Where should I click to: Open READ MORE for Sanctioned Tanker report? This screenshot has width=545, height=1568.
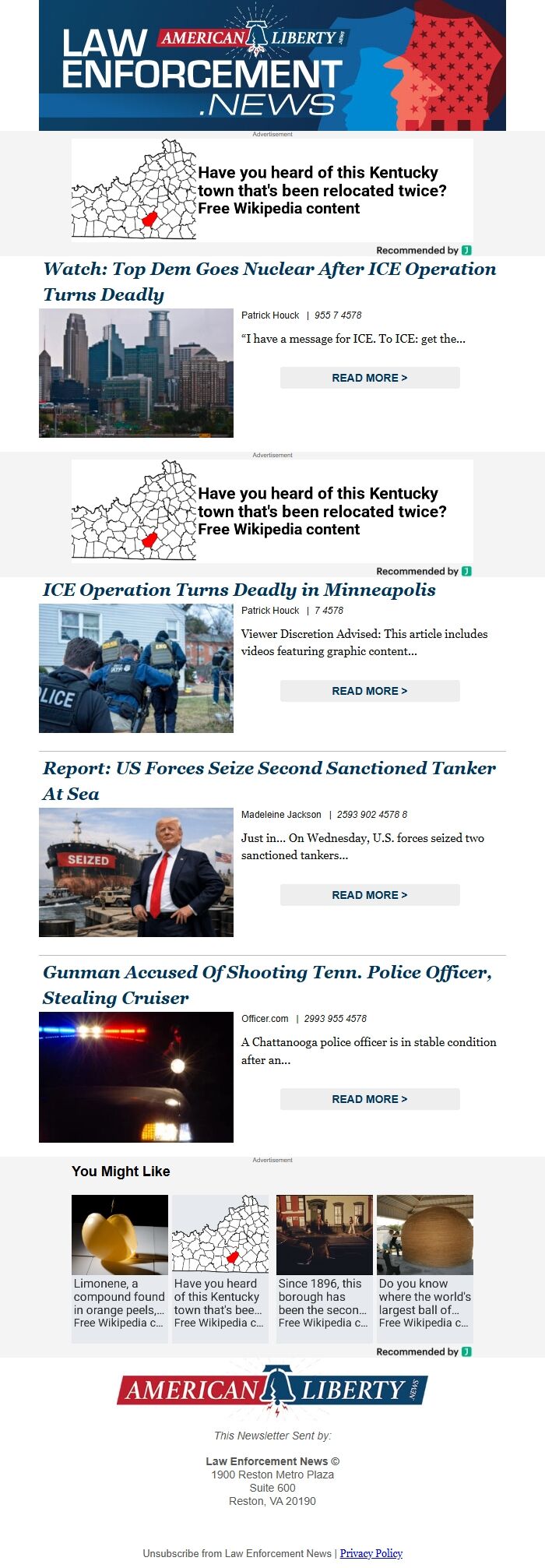[x=370, y=895]
